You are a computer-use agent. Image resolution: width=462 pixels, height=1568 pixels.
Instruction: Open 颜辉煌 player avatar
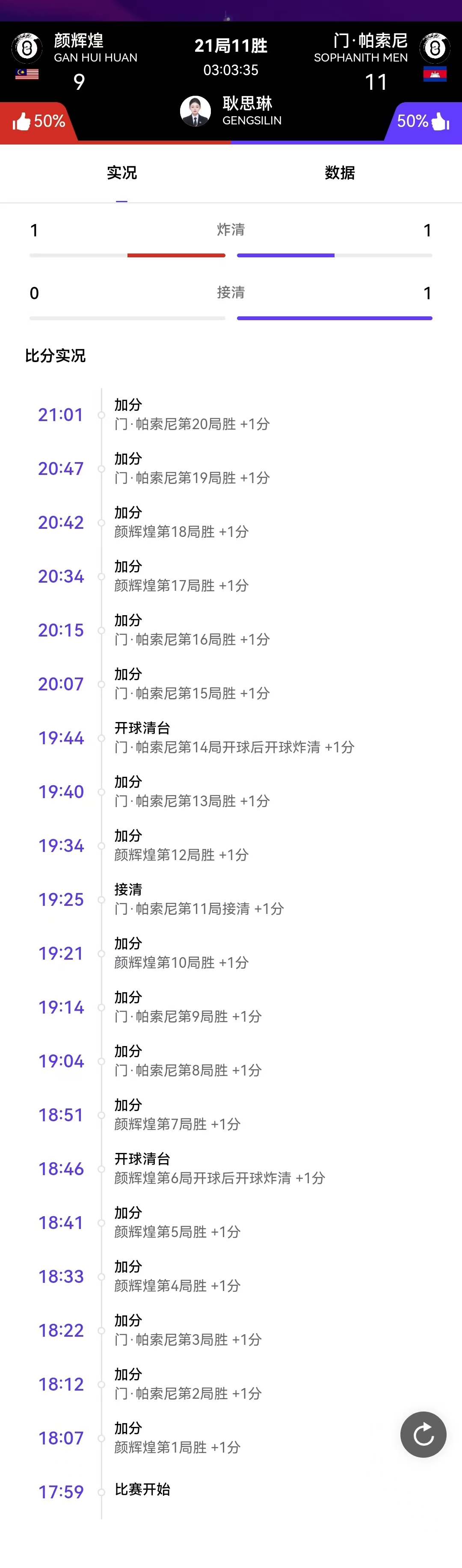[x=27, y=48]
